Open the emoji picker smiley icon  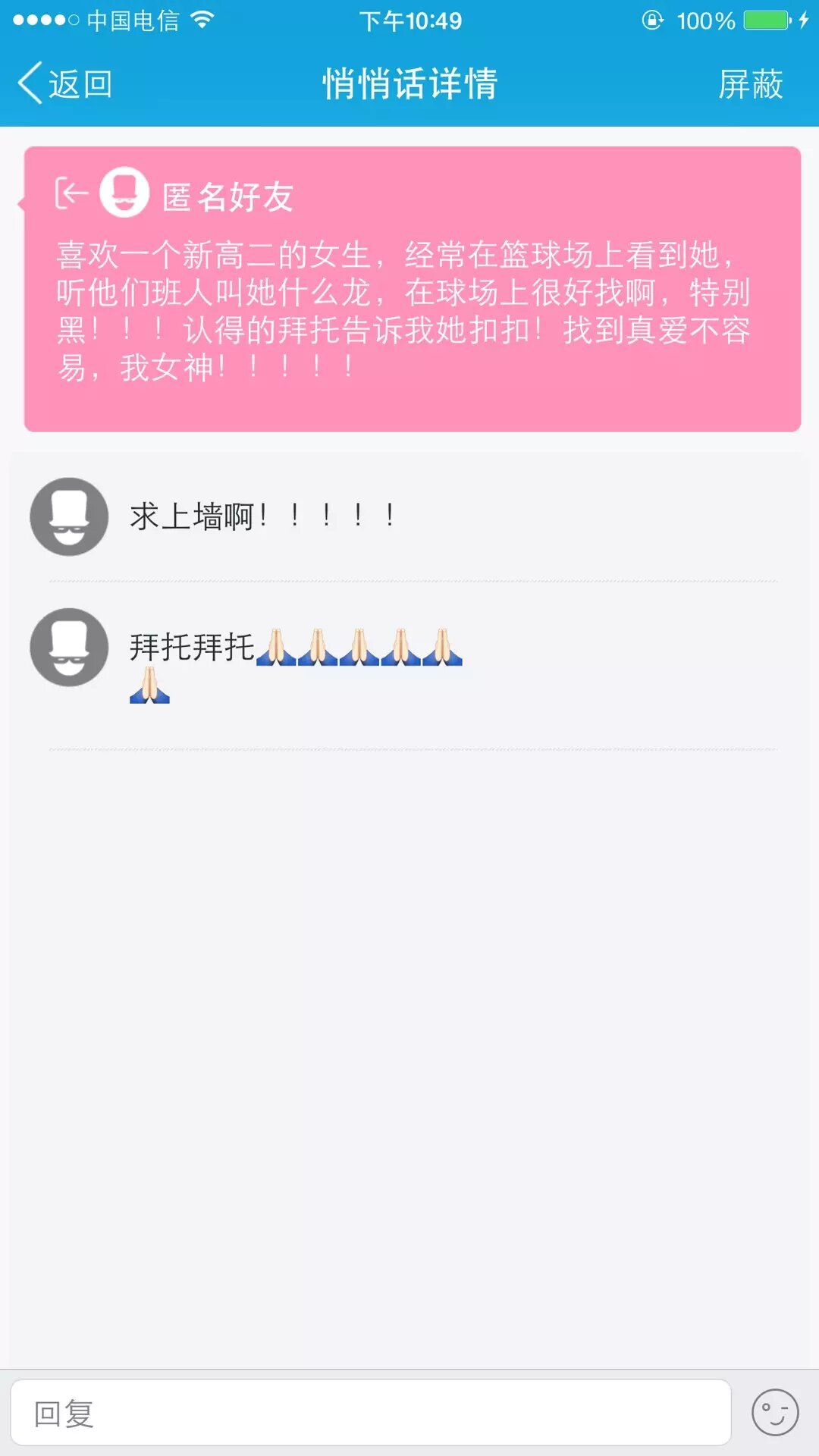click(774, 1413)
